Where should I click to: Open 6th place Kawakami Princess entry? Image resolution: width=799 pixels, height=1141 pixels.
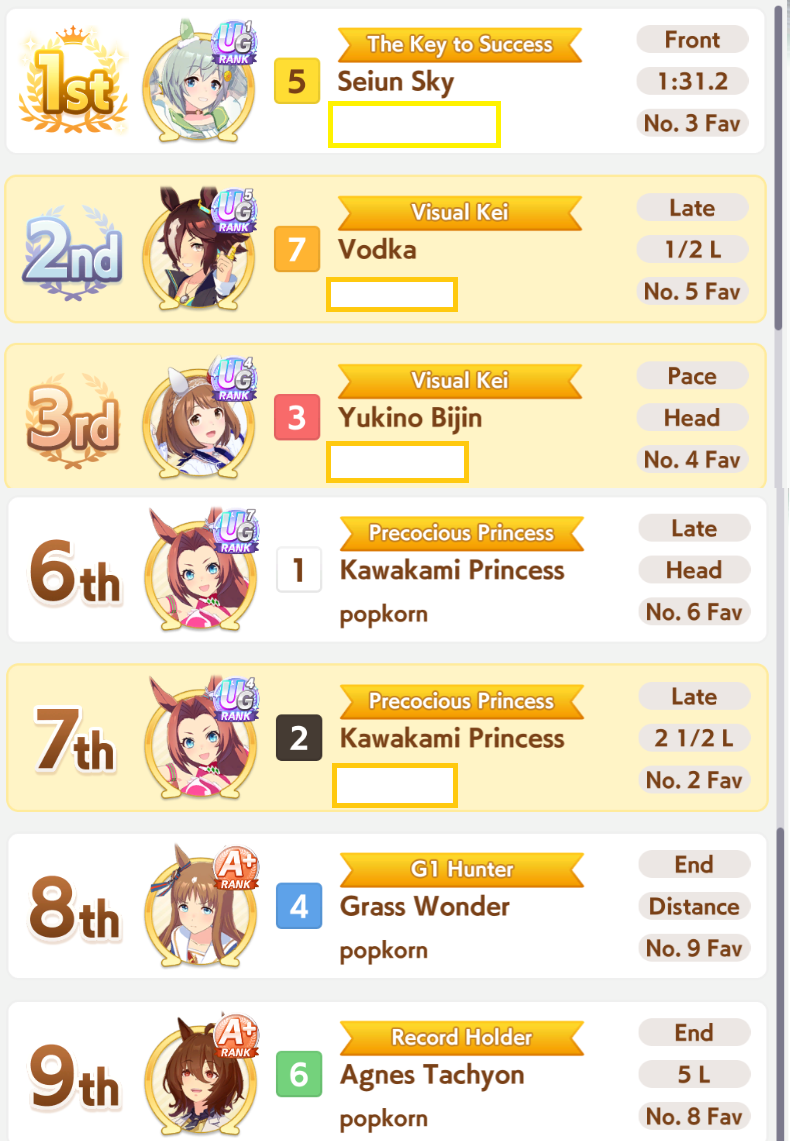[386, 569]
